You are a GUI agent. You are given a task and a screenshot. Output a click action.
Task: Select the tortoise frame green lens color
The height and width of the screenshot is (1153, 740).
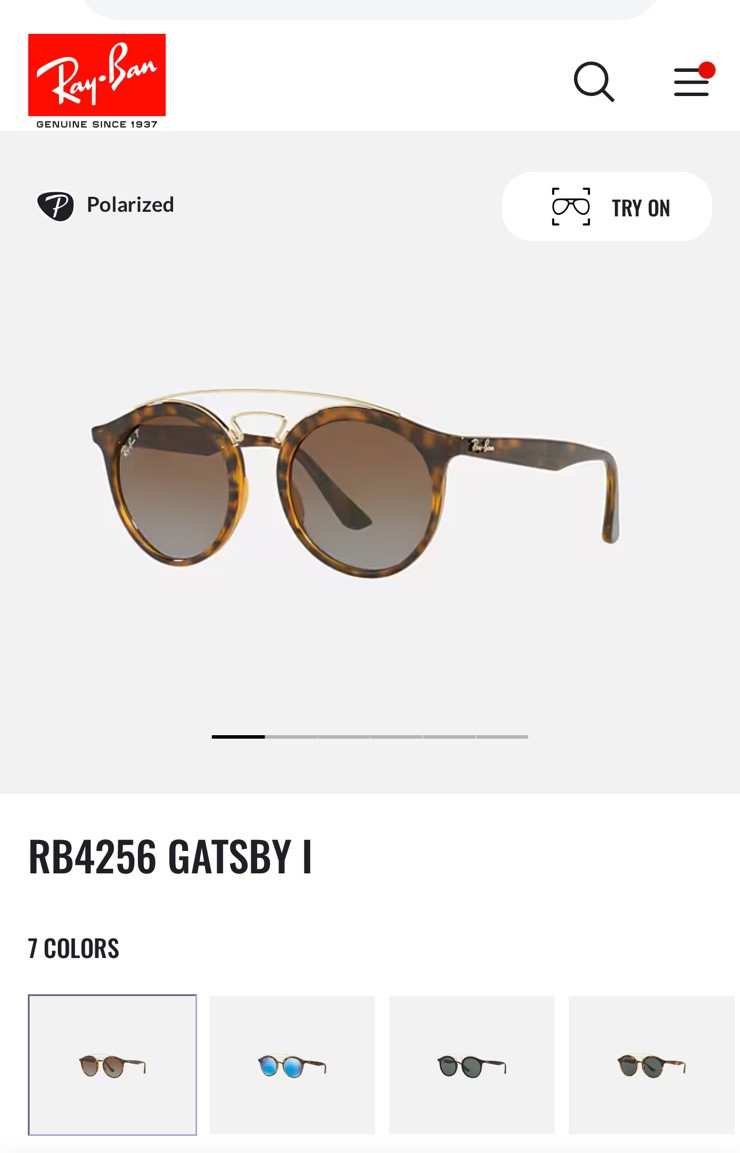[652, 1065]
